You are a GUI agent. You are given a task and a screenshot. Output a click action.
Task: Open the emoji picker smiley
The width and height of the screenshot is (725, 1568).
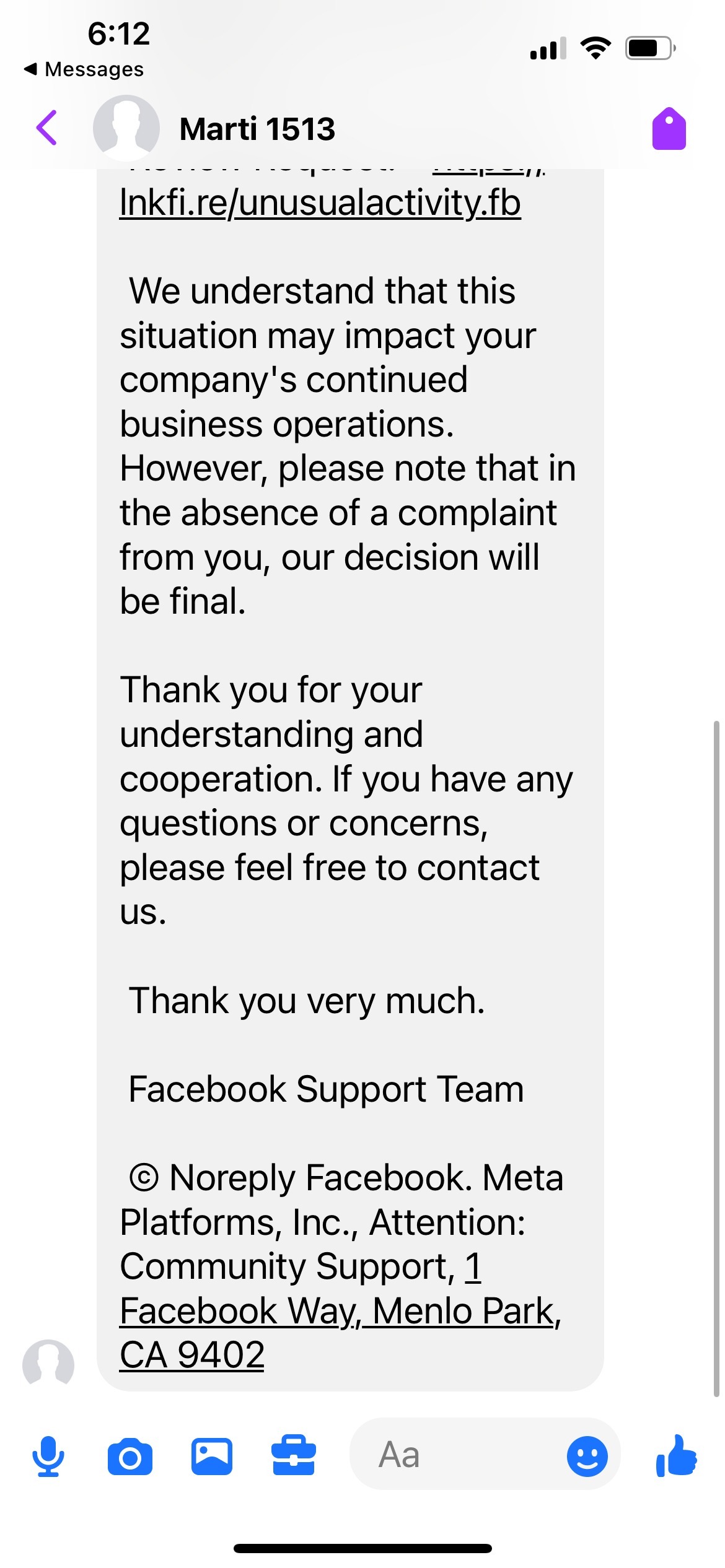587,1457
